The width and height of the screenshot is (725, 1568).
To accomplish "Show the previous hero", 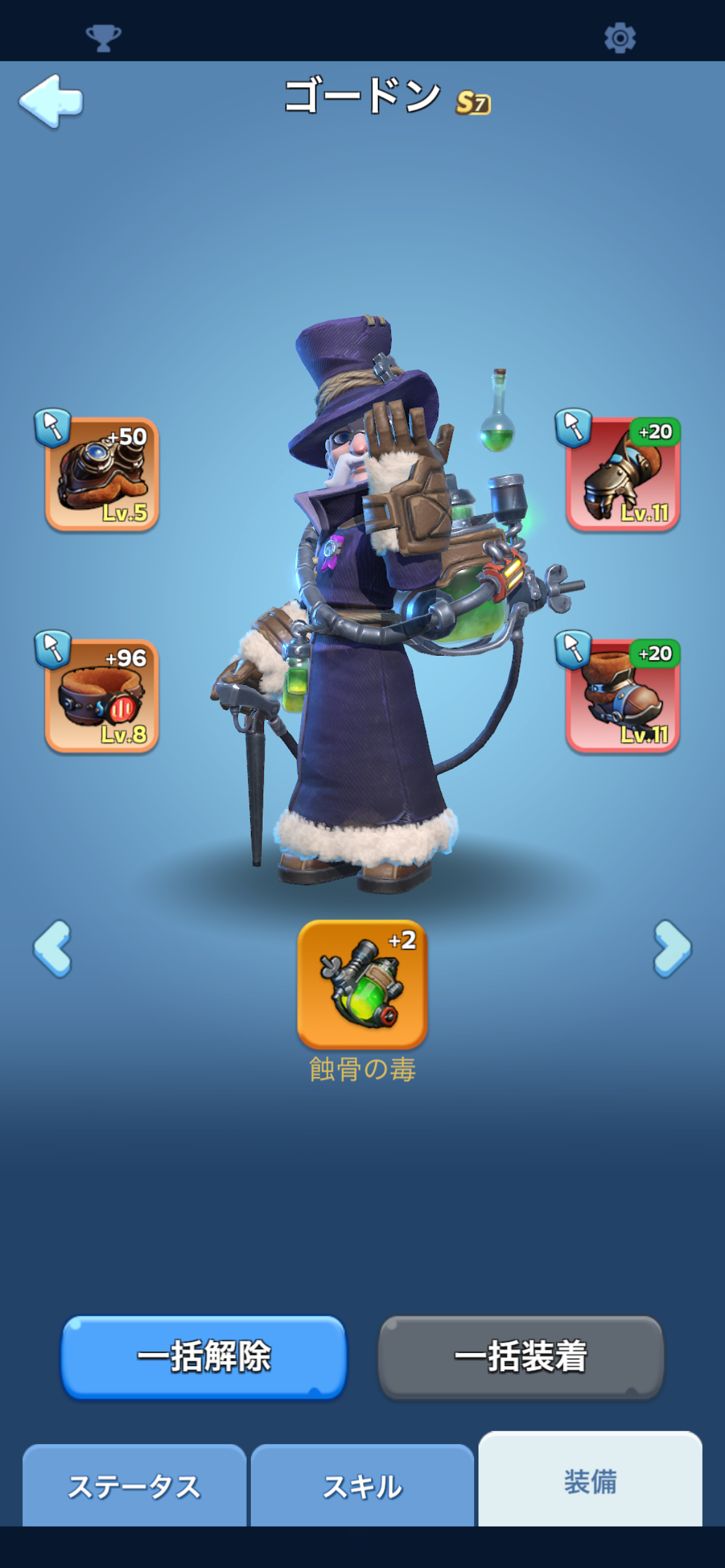I will pyautogui.click(x=53, y=949).
